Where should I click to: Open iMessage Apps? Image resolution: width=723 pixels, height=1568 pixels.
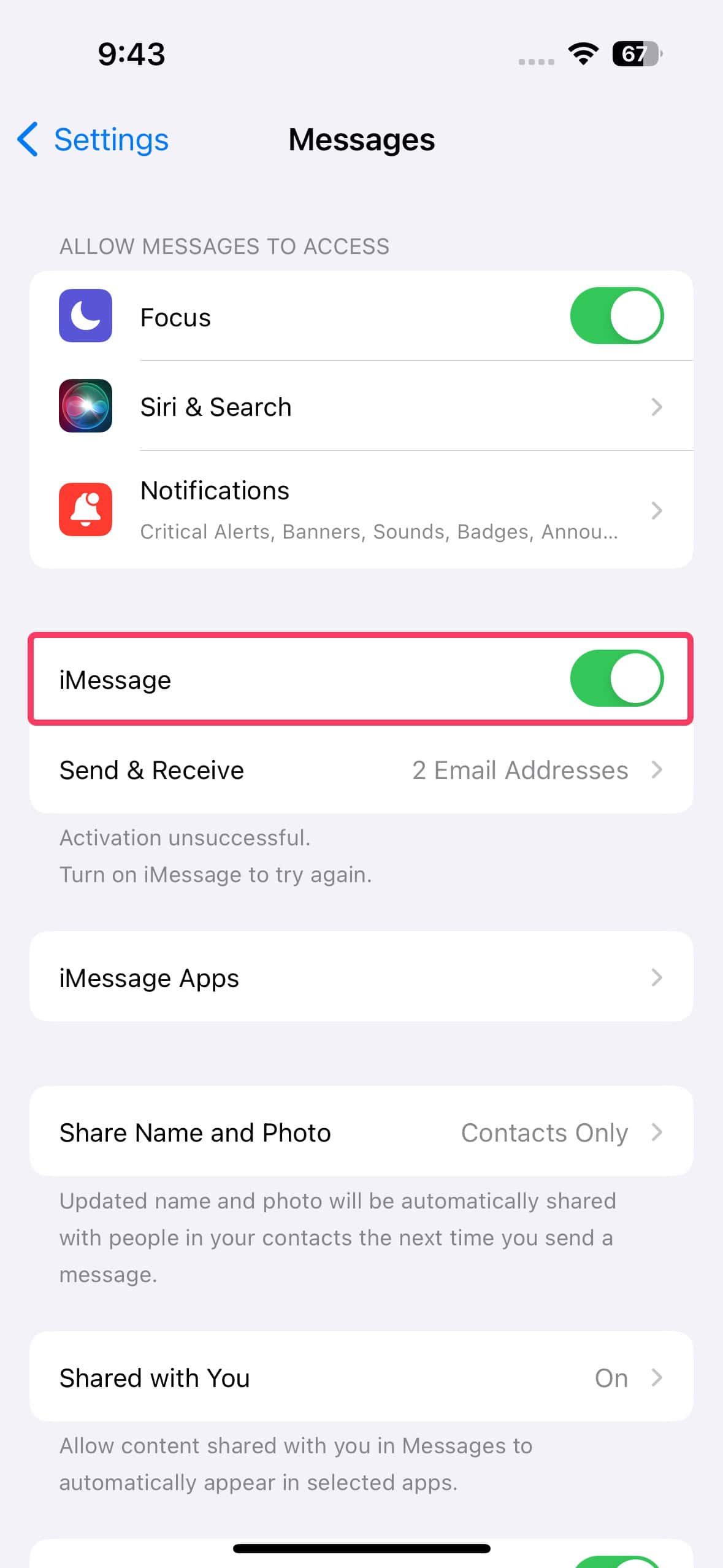coord(361,977)
